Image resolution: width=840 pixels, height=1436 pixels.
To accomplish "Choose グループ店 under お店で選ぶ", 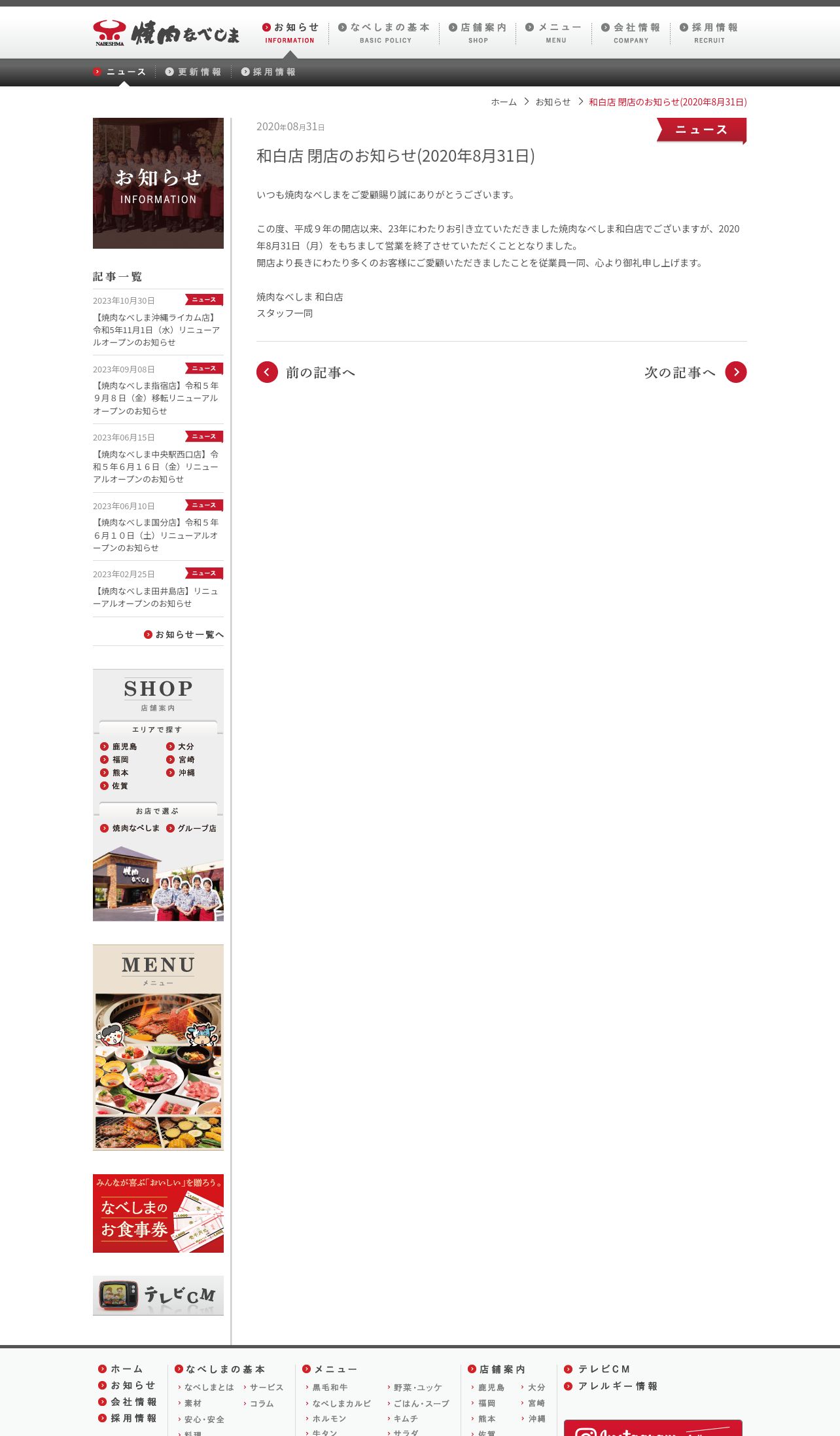I will [191, 828].
